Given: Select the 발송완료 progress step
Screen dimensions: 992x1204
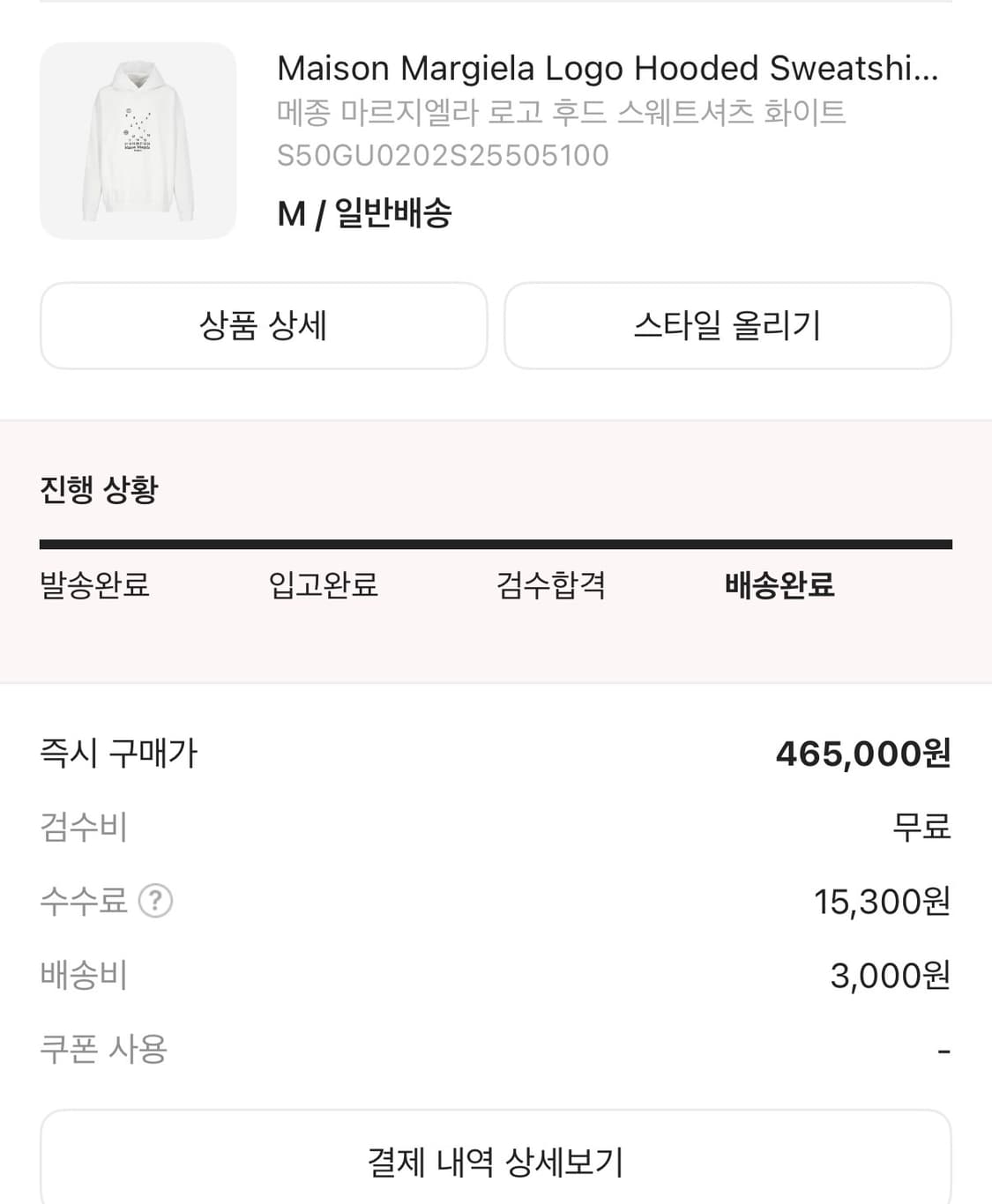Looking at the screenshot, I should [x=93, y=584].
